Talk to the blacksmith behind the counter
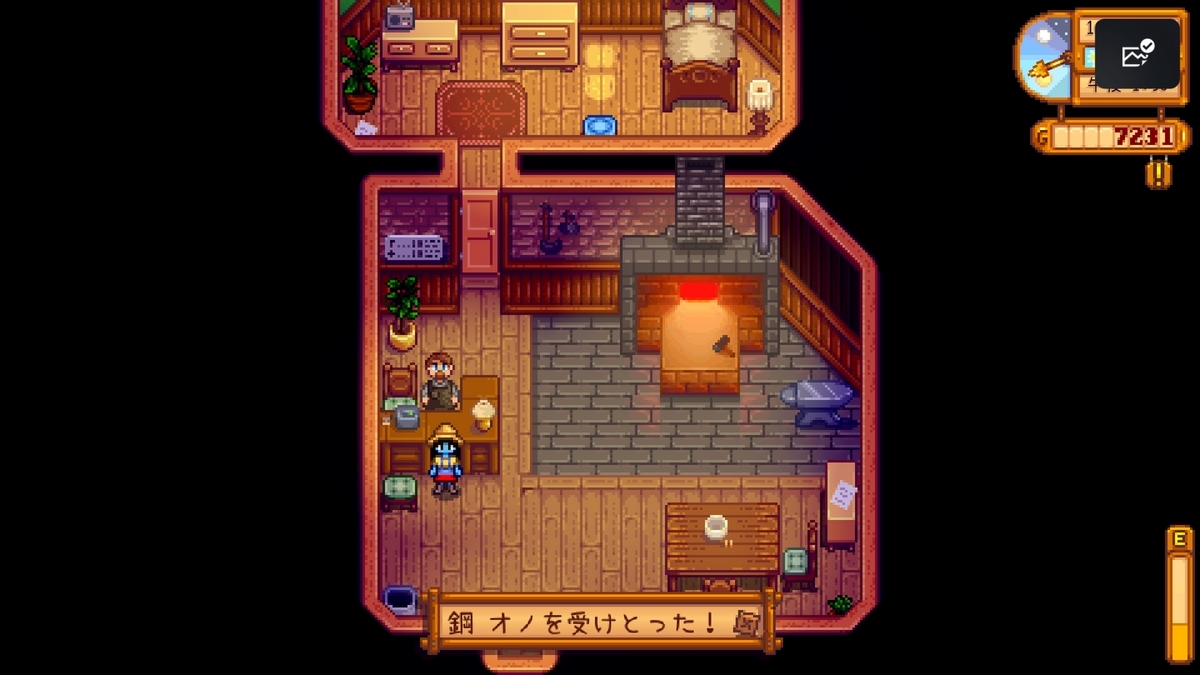Screen dimensions: 1200x675 coord(439,381)
